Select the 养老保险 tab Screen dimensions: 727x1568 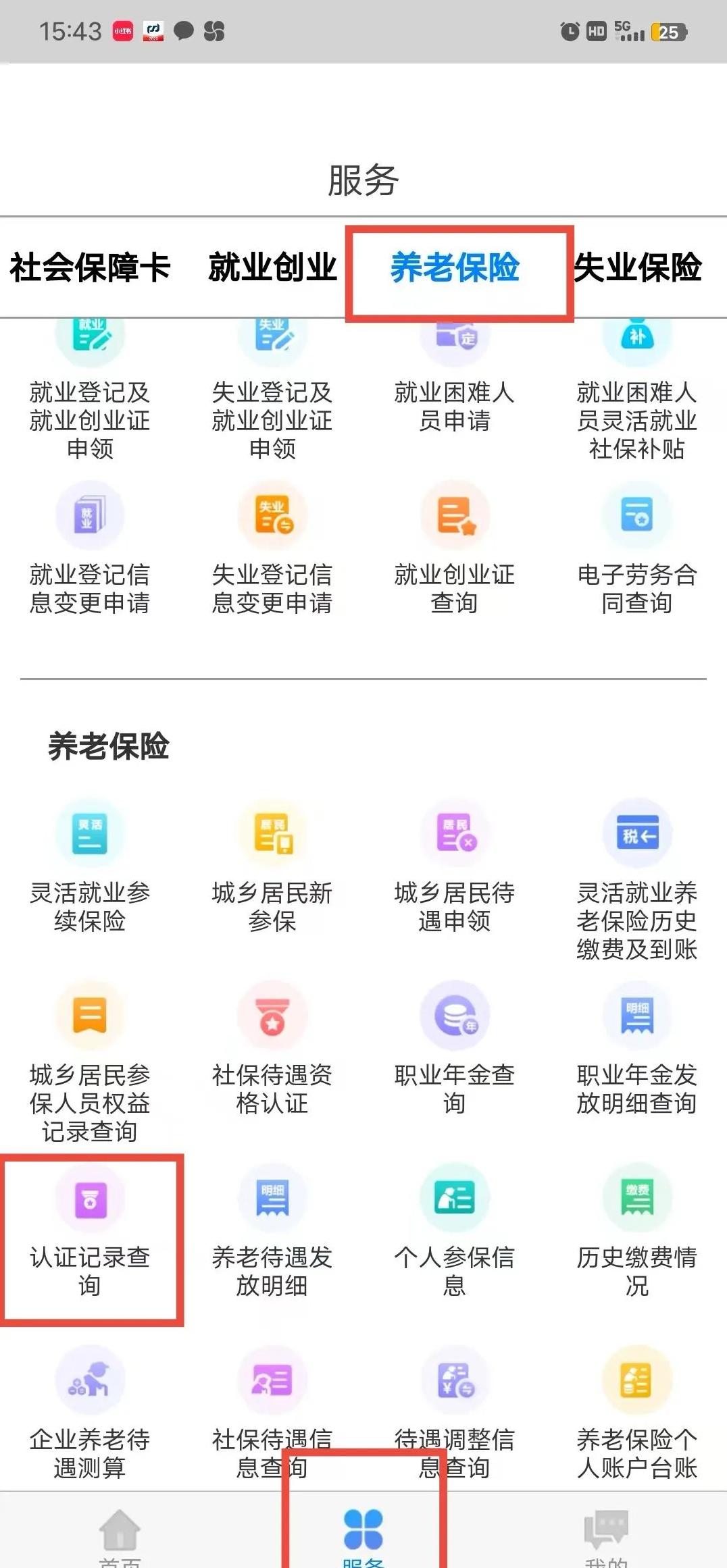point(455,267)
